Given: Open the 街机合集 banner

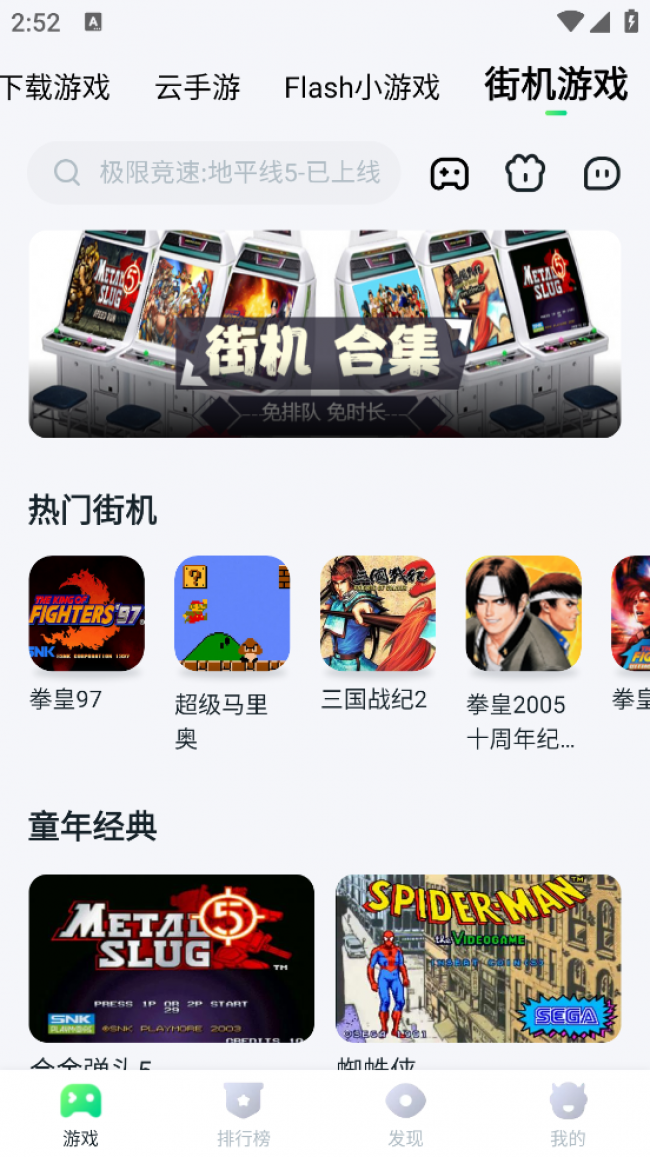Looking at the screenshot, I should point(325,334).
